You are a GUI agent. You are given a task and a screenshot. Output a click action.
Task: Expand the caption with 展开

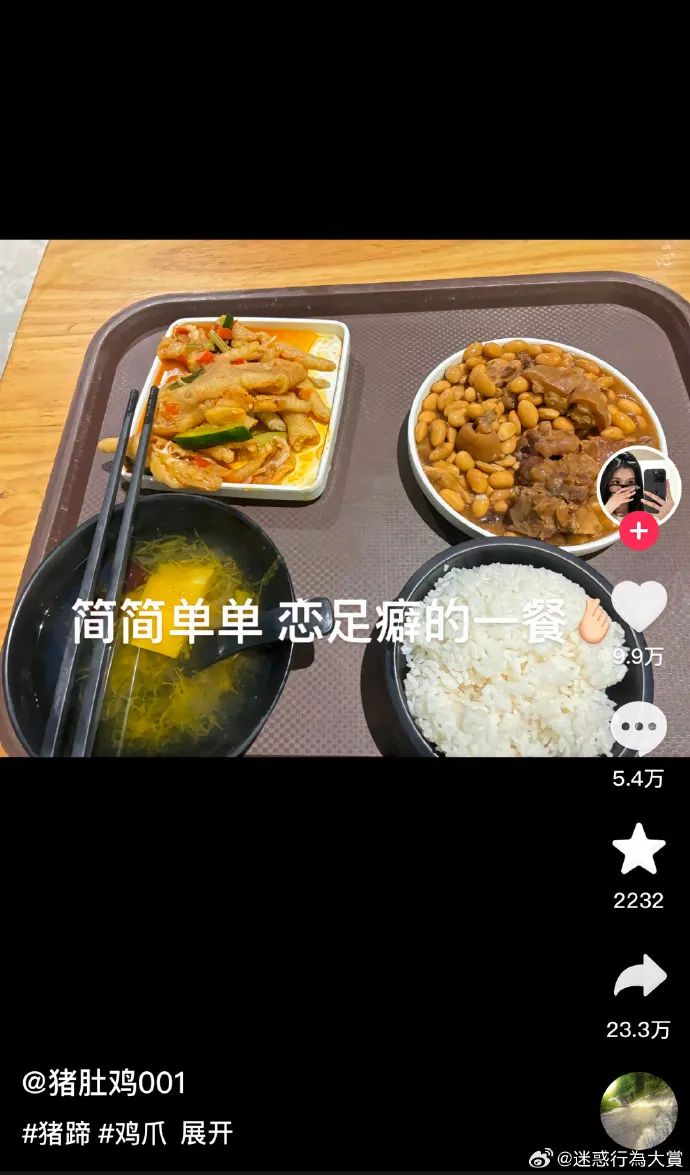click(x=207, y=1133)
